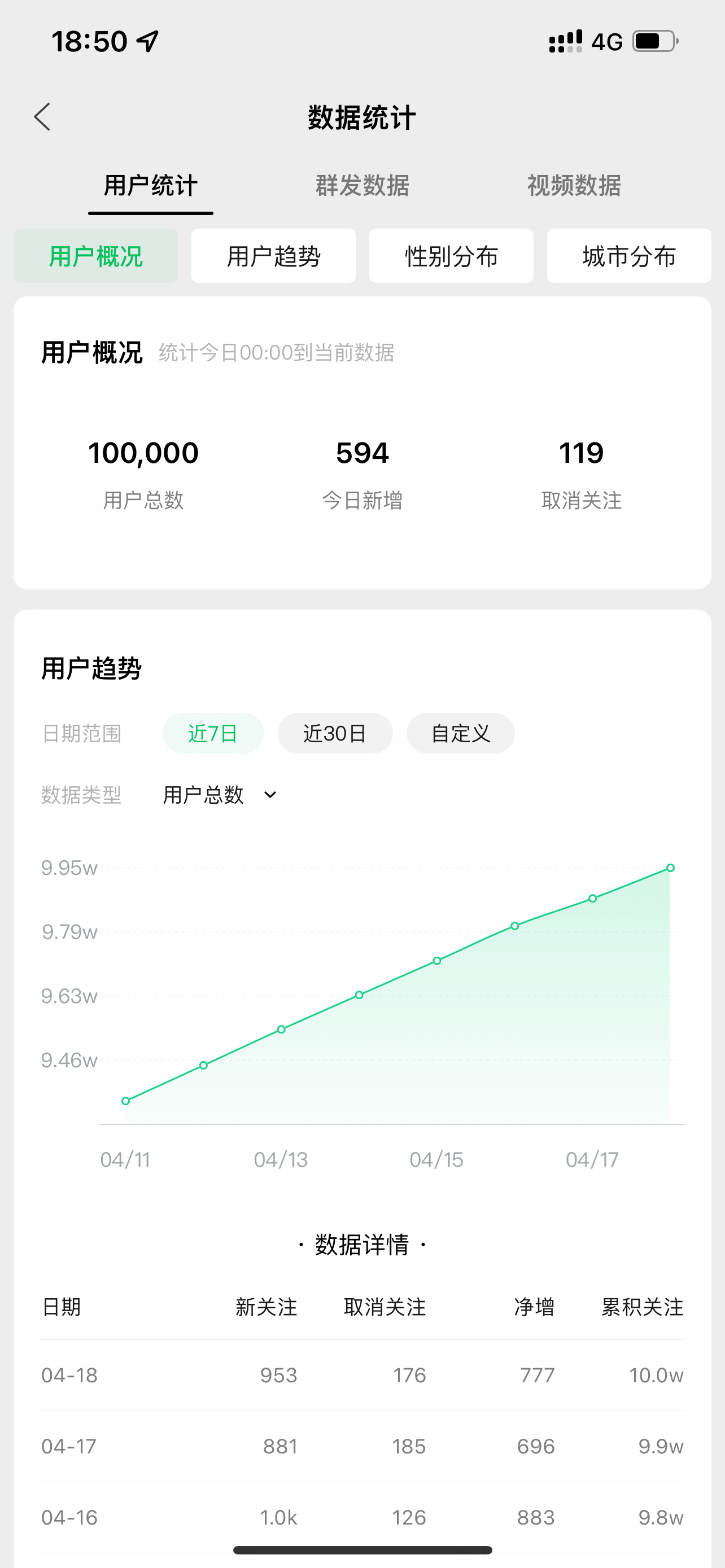The width and height of the screenshot is (725, 1568).
Task: Open the 用户趋势 section chip
Action: (x=273, y=256)
